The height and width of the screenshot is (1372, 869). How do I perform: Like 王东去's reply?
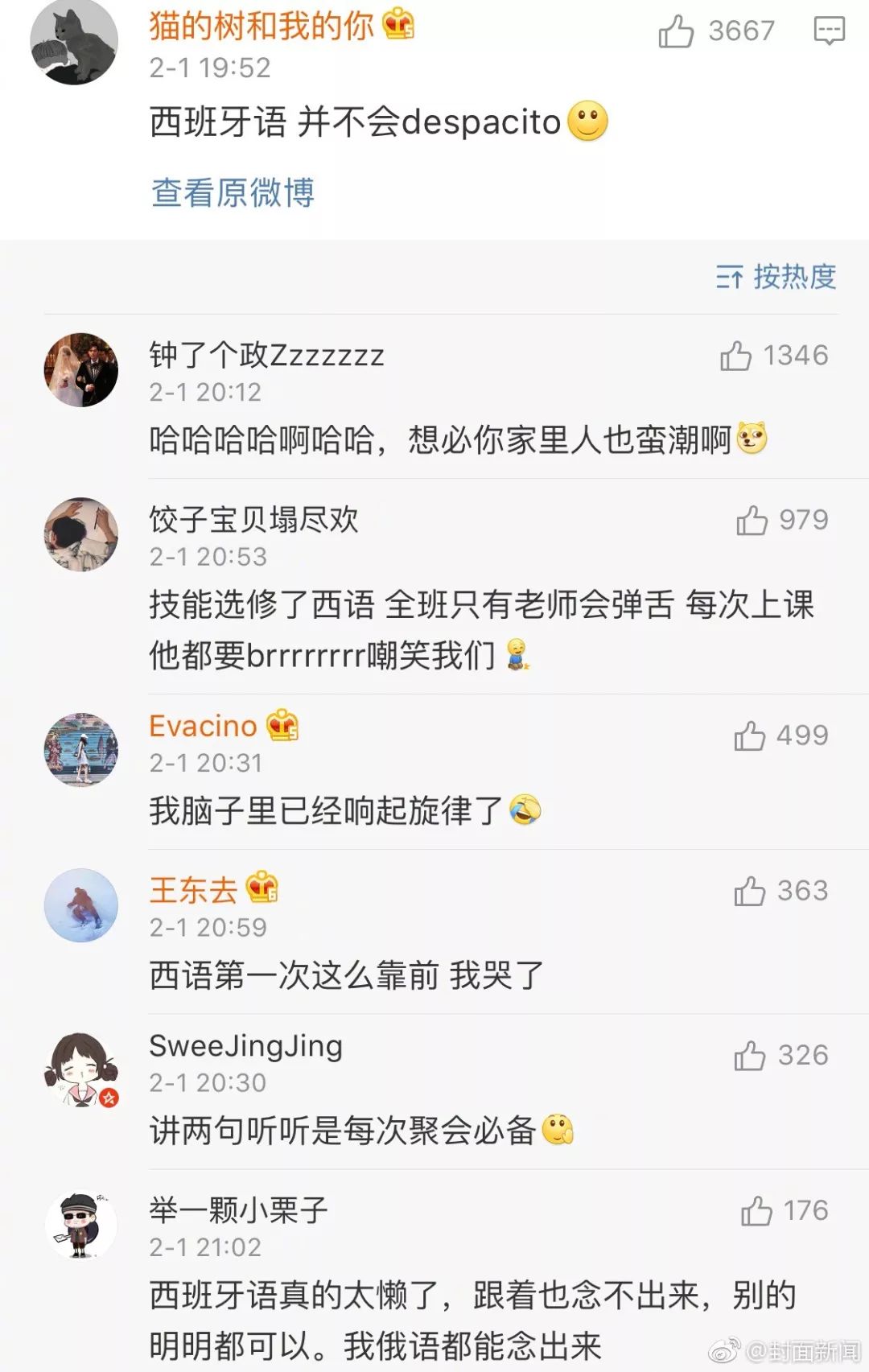click(749, 891)
